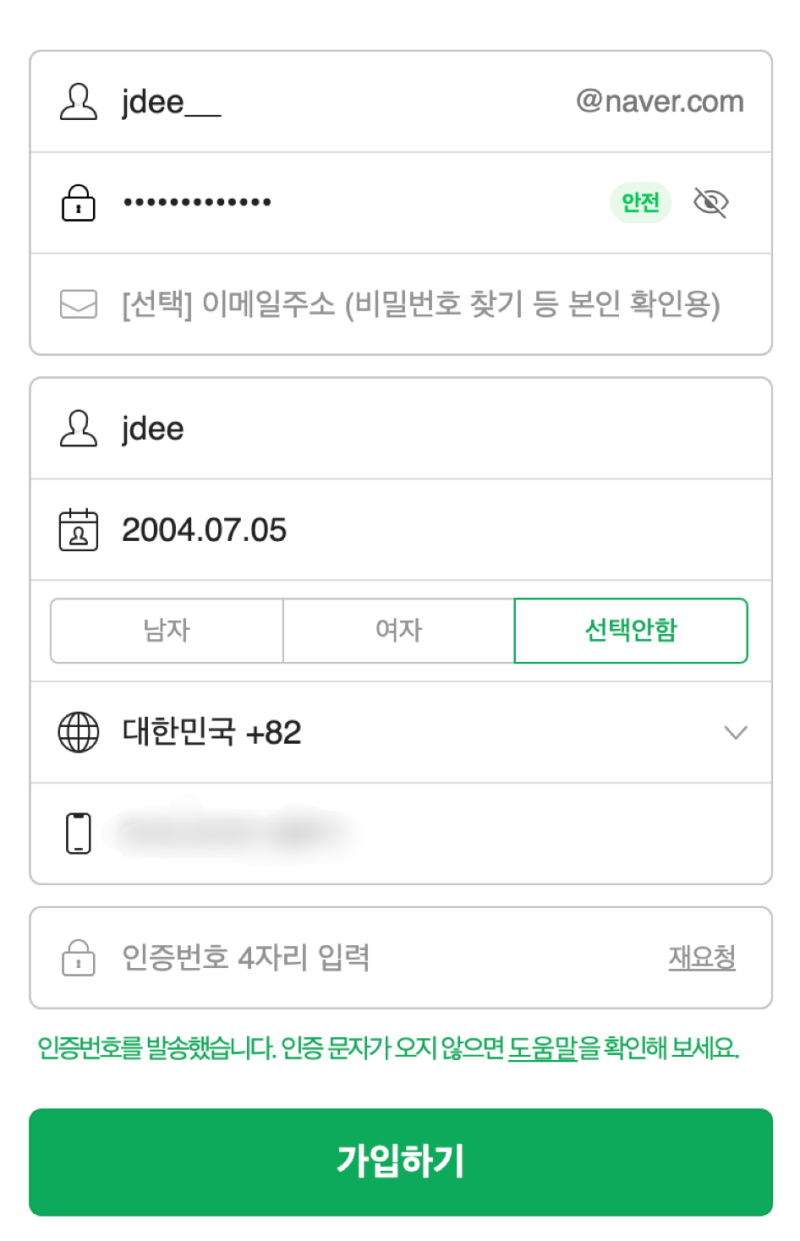Expand the country code dropdown chevron
The image size is (800, 1241).
(x=736, y=732)
